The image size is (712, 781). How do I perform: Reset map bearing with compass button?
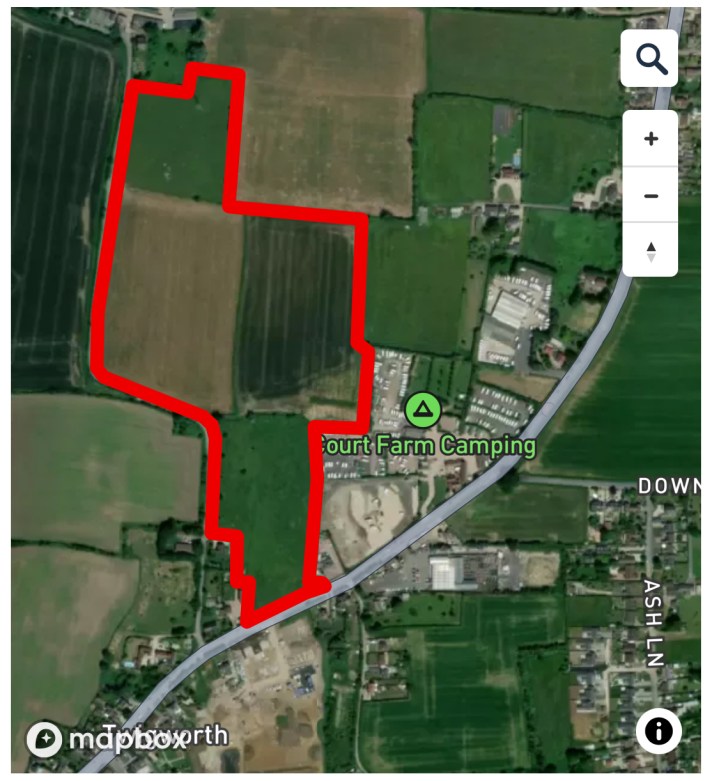coord(650,250)
